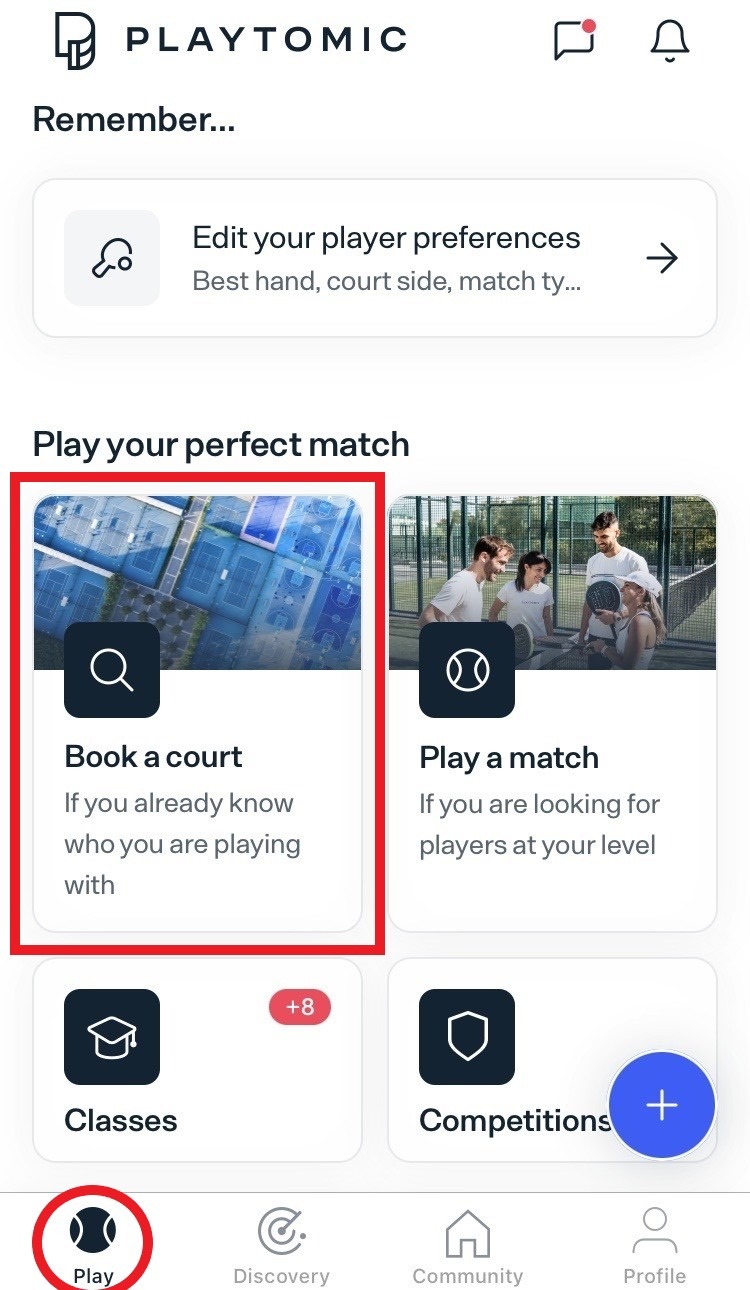Edit your player preferences
This screenshot has height=1290, width=750.
[375, 258]
